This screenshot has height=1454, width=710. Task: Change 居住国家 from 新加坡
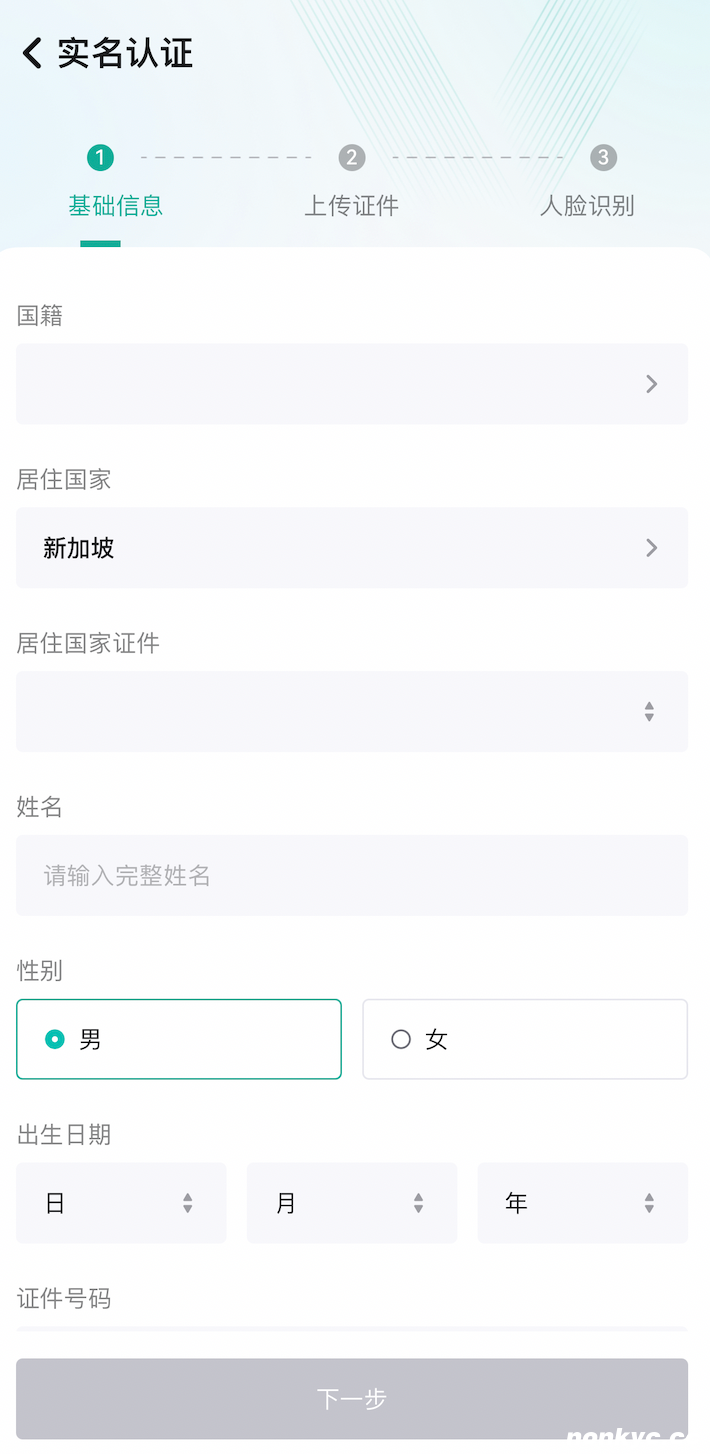(352, 548)
